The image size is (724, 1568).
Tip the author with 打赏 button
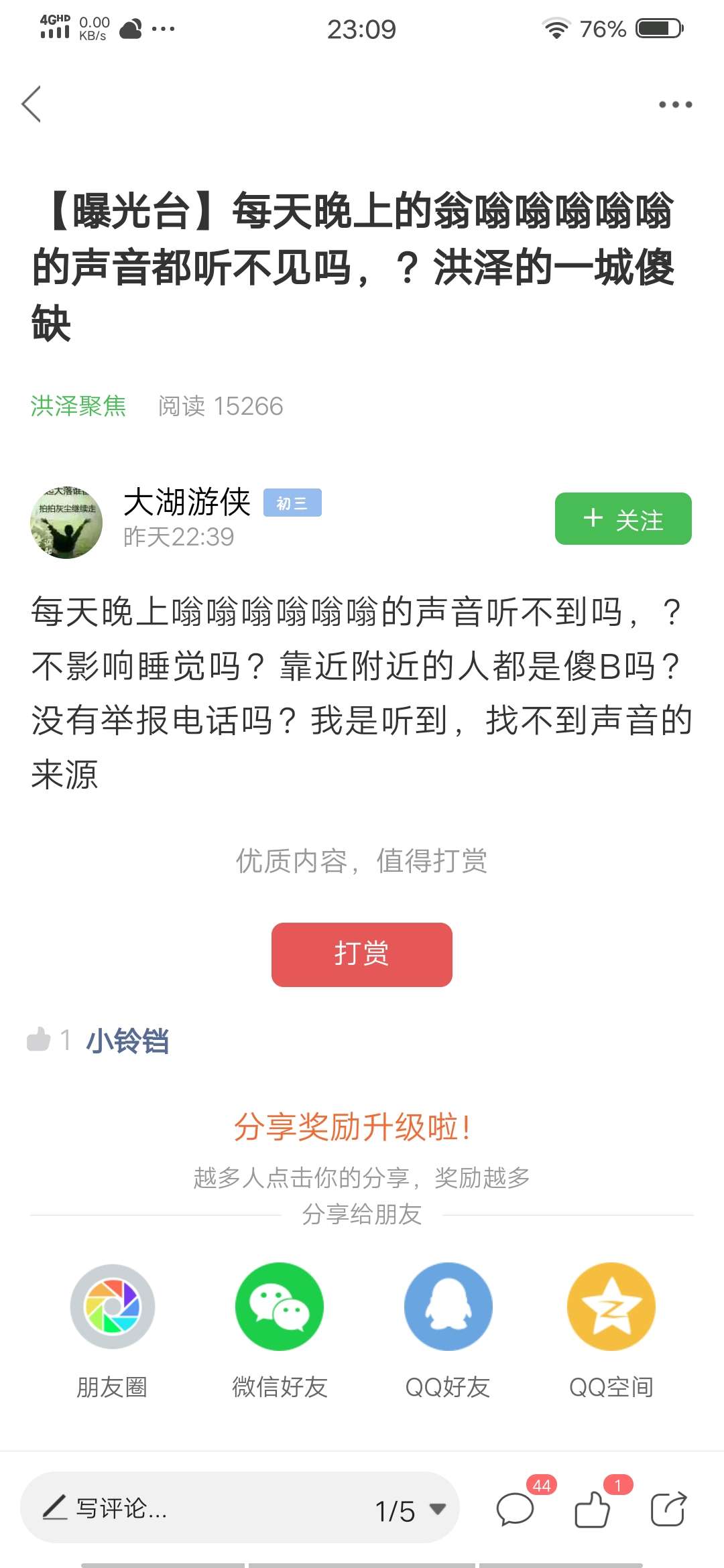click(x=362, y=954)
